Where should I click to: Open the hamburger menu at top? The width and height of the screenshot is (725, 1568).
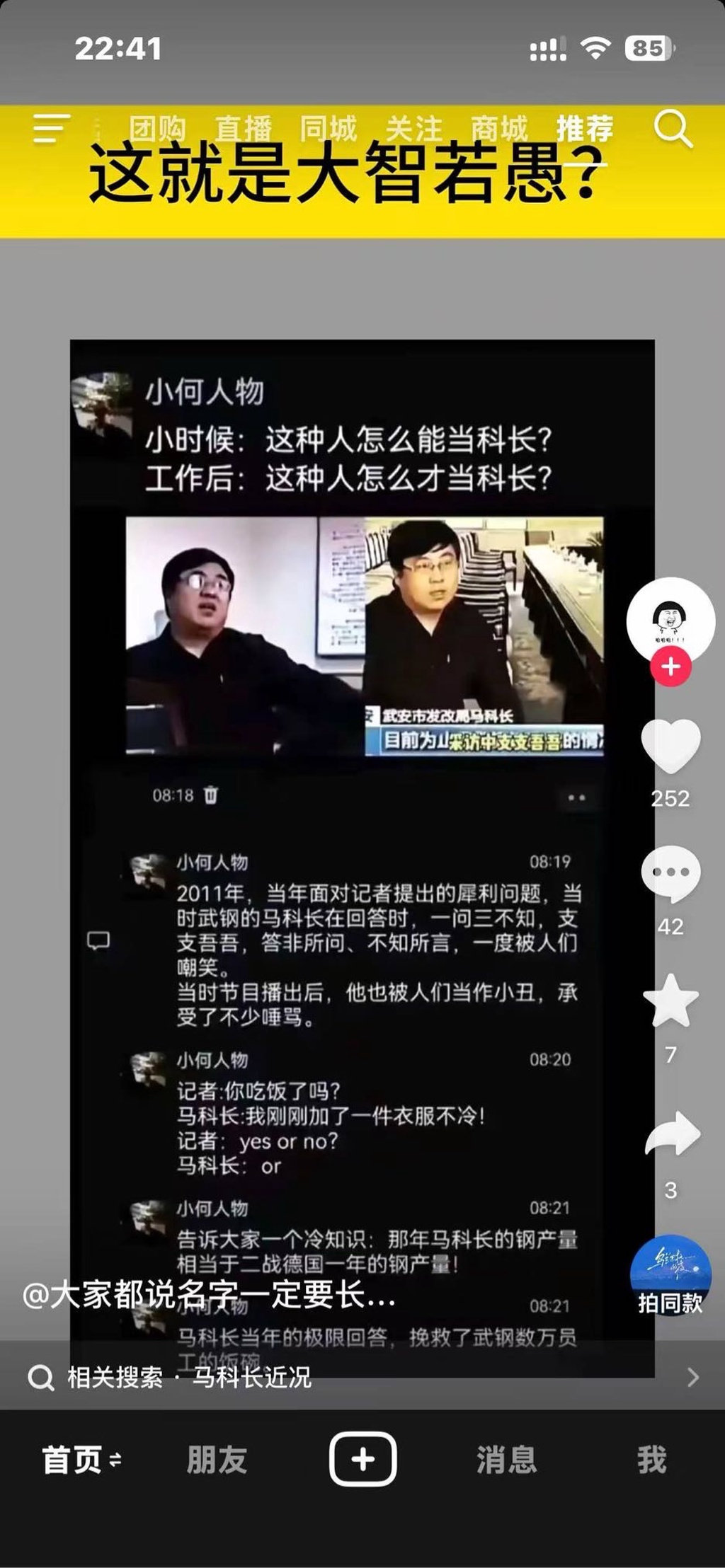pos(51,129)
